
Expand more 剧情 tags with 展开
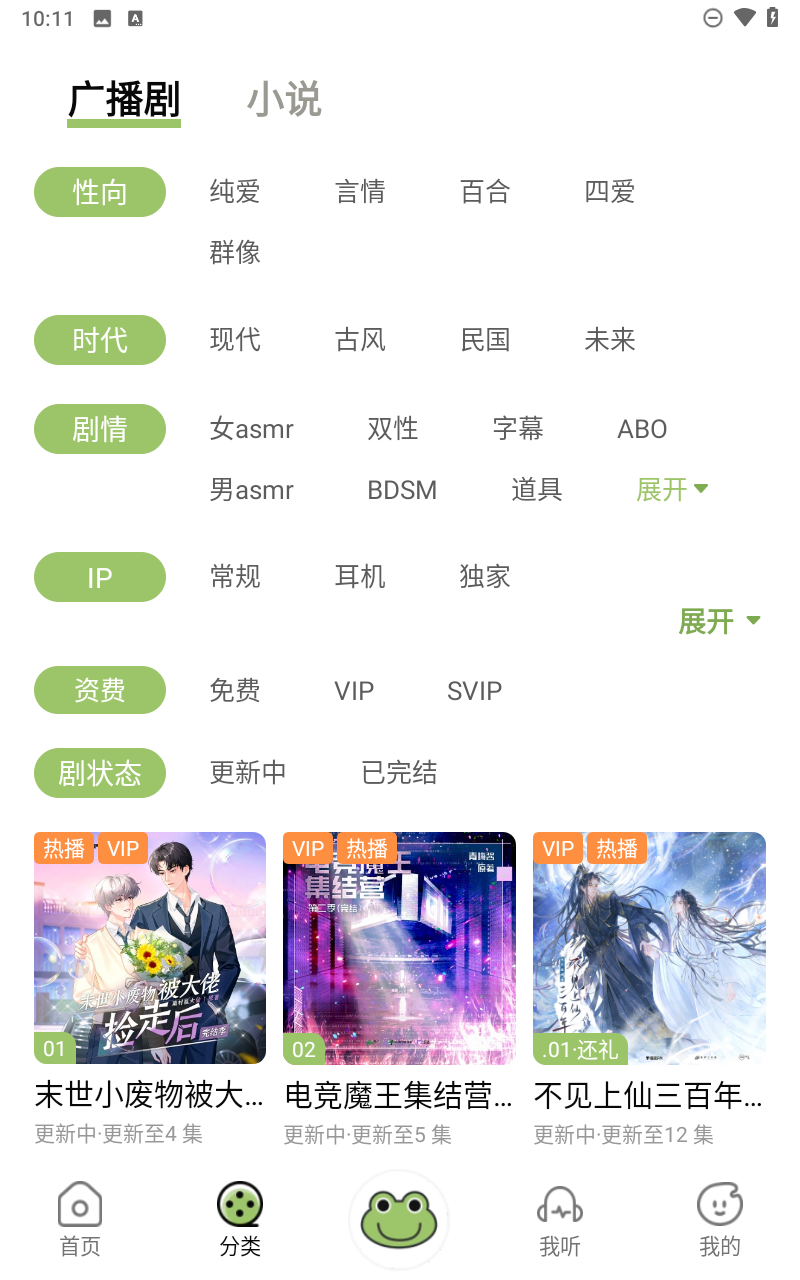click(672, 489)
